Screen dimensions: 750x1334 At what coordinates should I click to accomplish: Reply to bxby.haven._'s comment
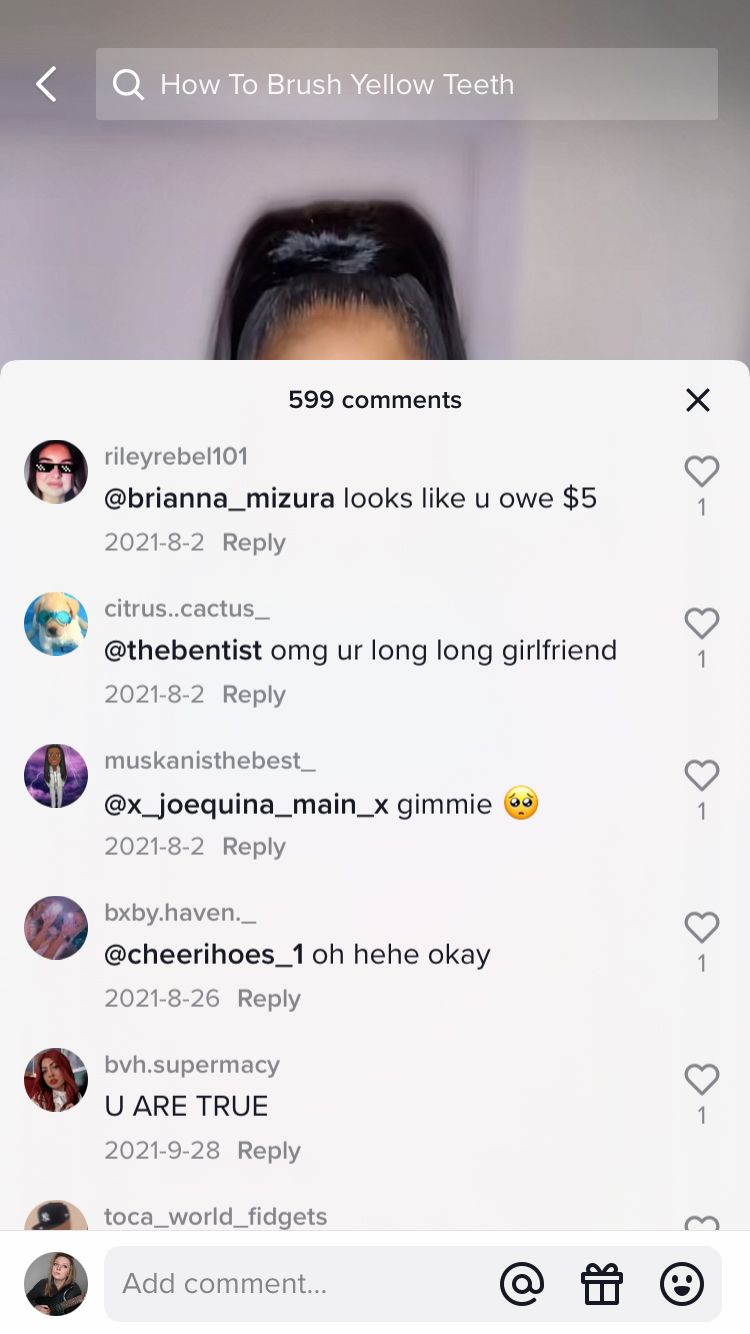coord(268,999)
